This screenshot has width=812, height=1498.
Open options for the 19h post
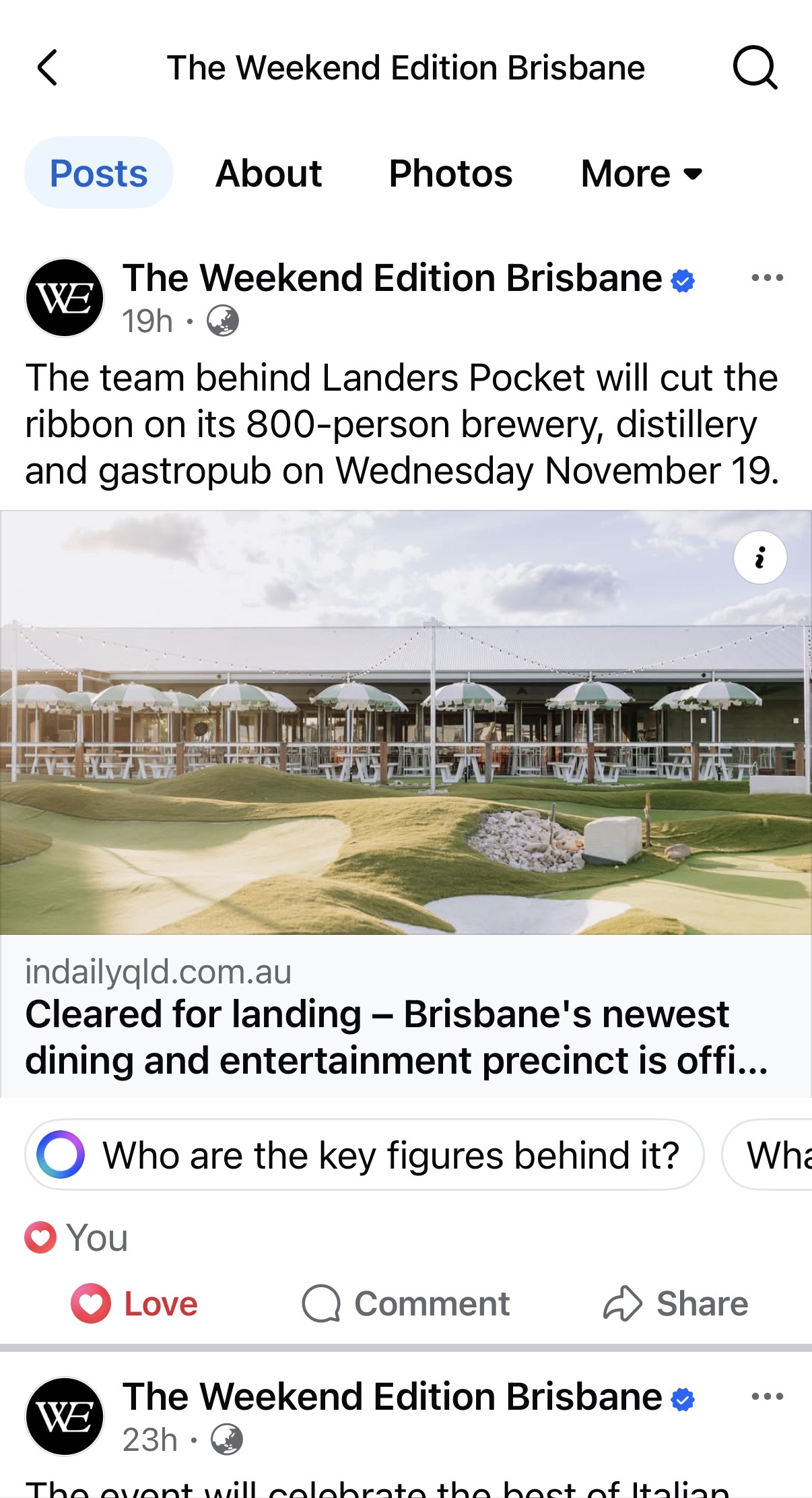click(x=767, y=278)
